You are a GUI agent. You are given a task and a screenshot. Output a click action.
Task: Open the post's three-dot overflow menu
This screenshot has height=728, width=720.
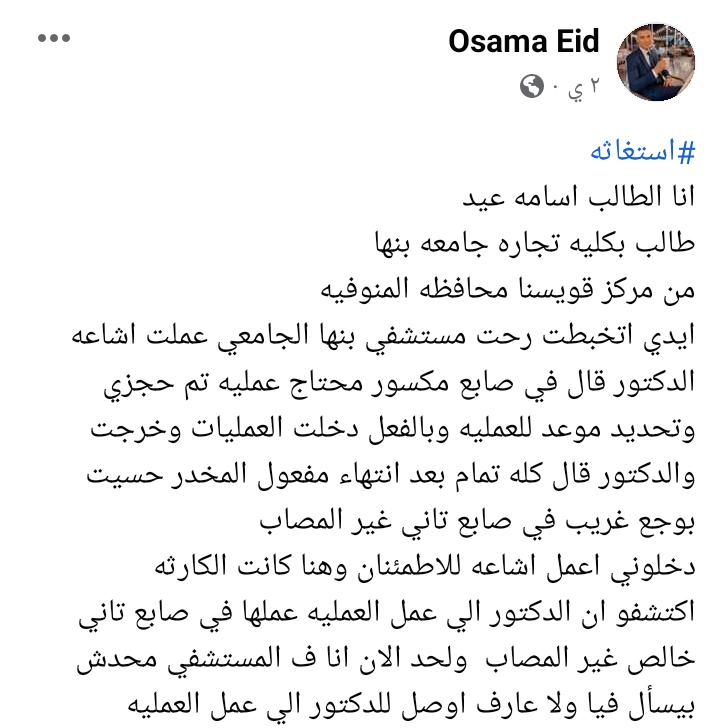(x=56, y=39)
